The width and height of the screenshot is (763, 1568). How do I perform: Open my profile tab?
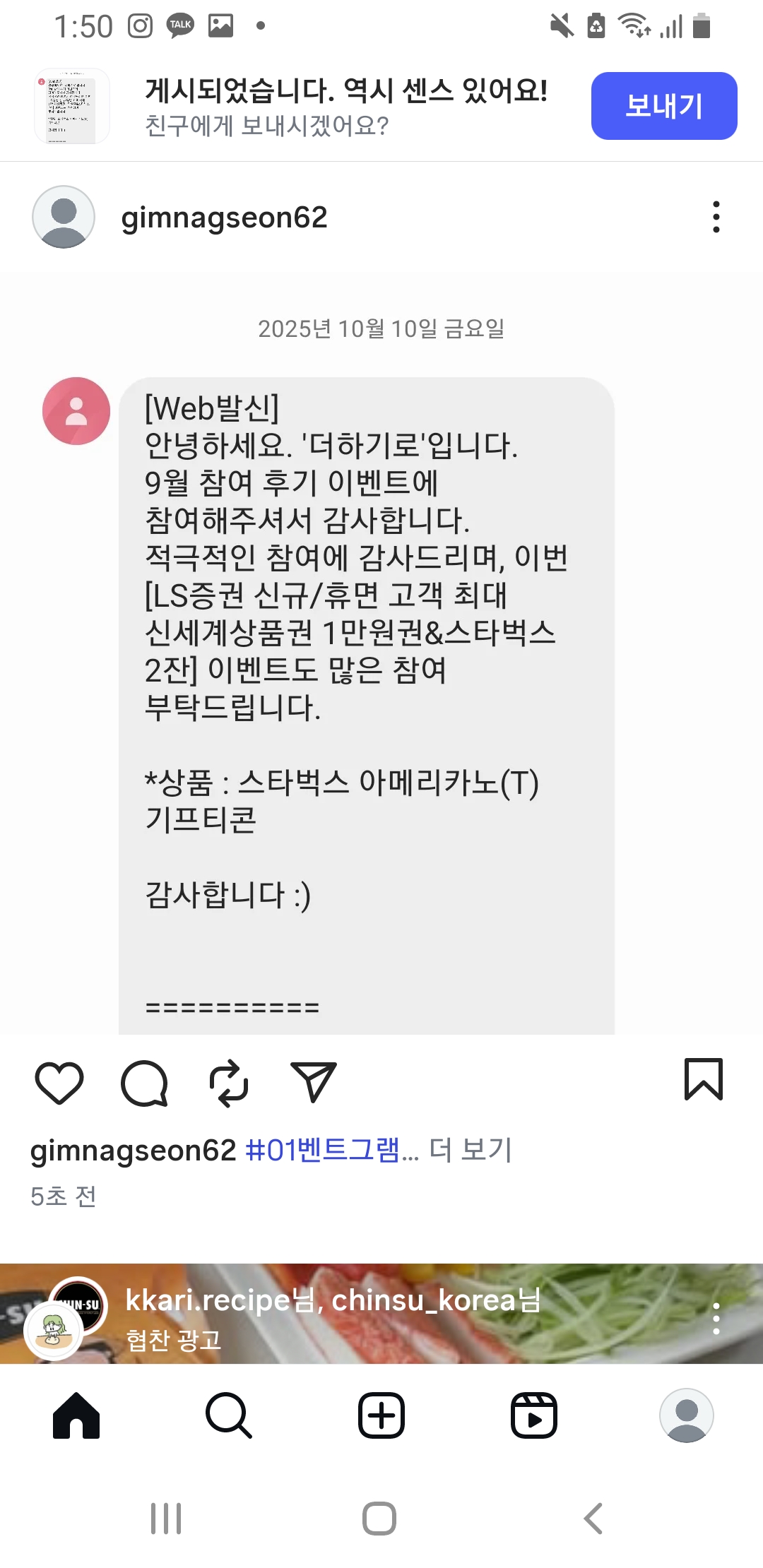pyautogui.click(x=686, y=1415)
